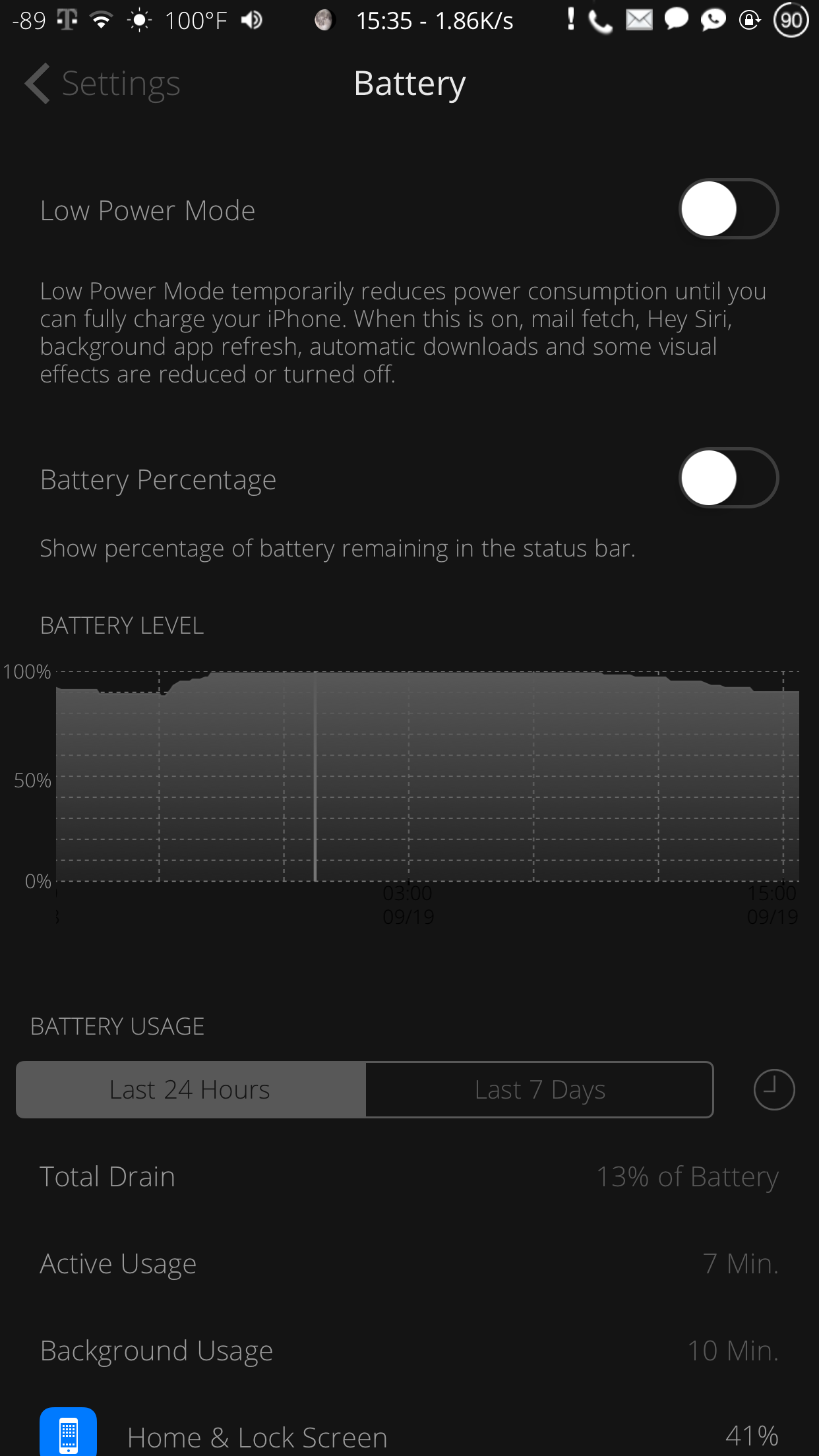This screenshot has height=1456, width=819.
Task: Tap the clock icon for usage times
Action: tap(773, 1089)
